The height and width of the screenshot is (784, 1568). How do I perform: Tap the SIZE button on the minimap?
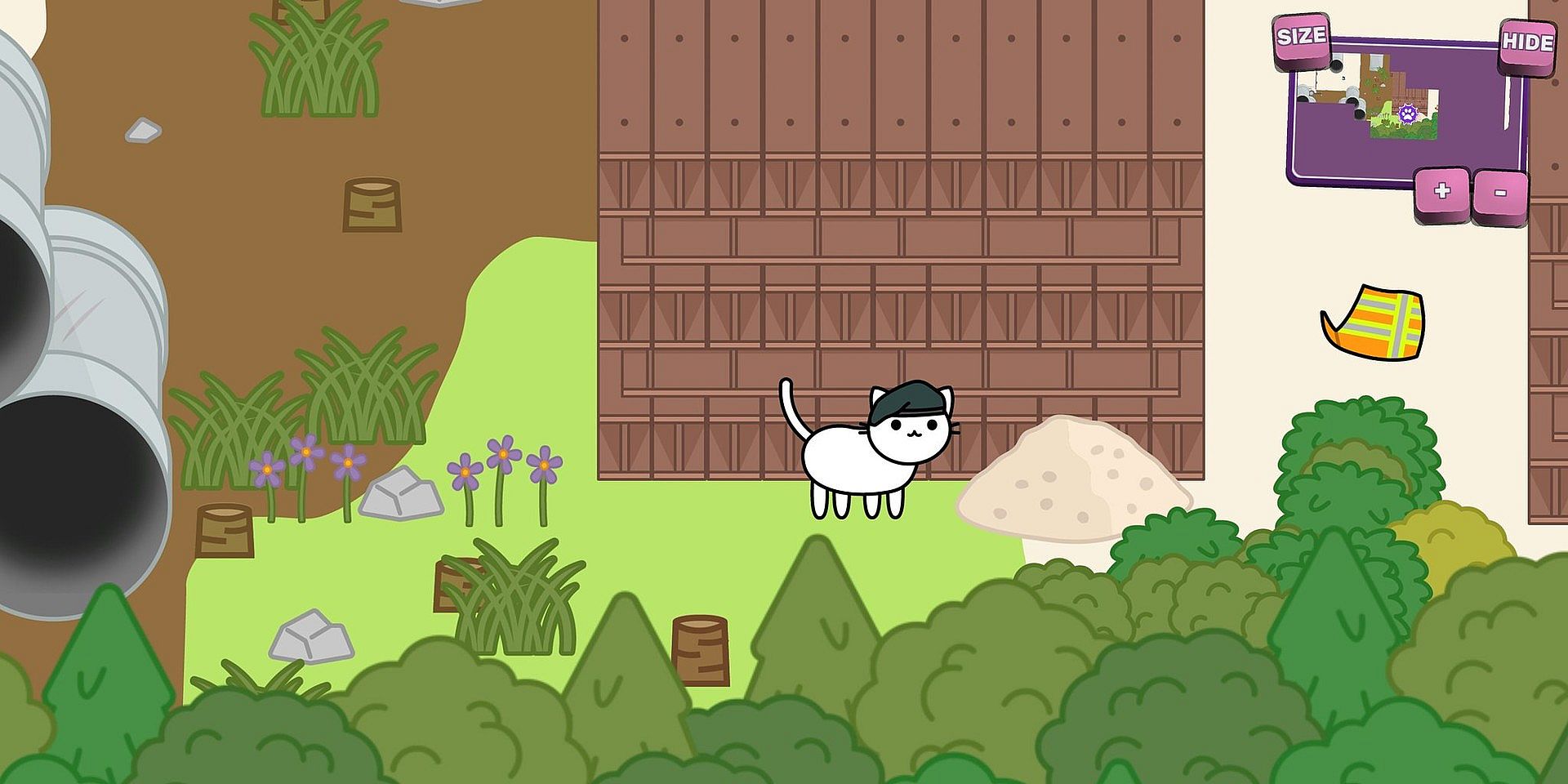pyautogui.click(x=1301, y=38)
